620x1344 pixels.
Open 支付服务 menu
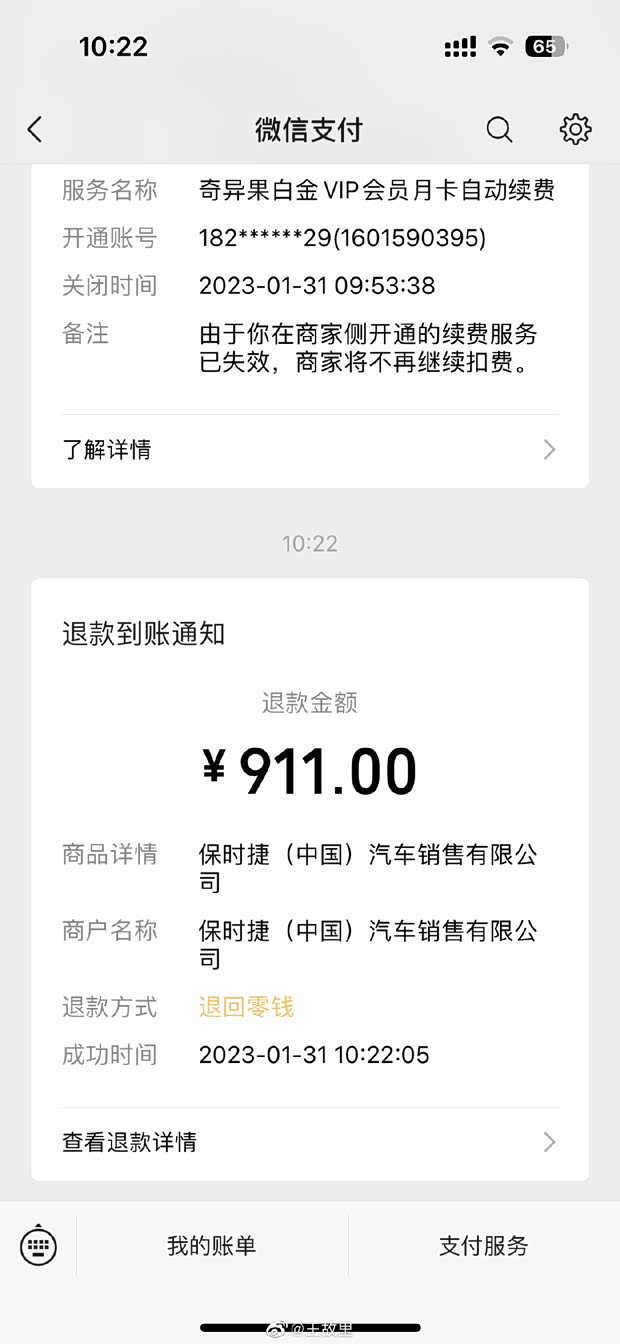483,1246
